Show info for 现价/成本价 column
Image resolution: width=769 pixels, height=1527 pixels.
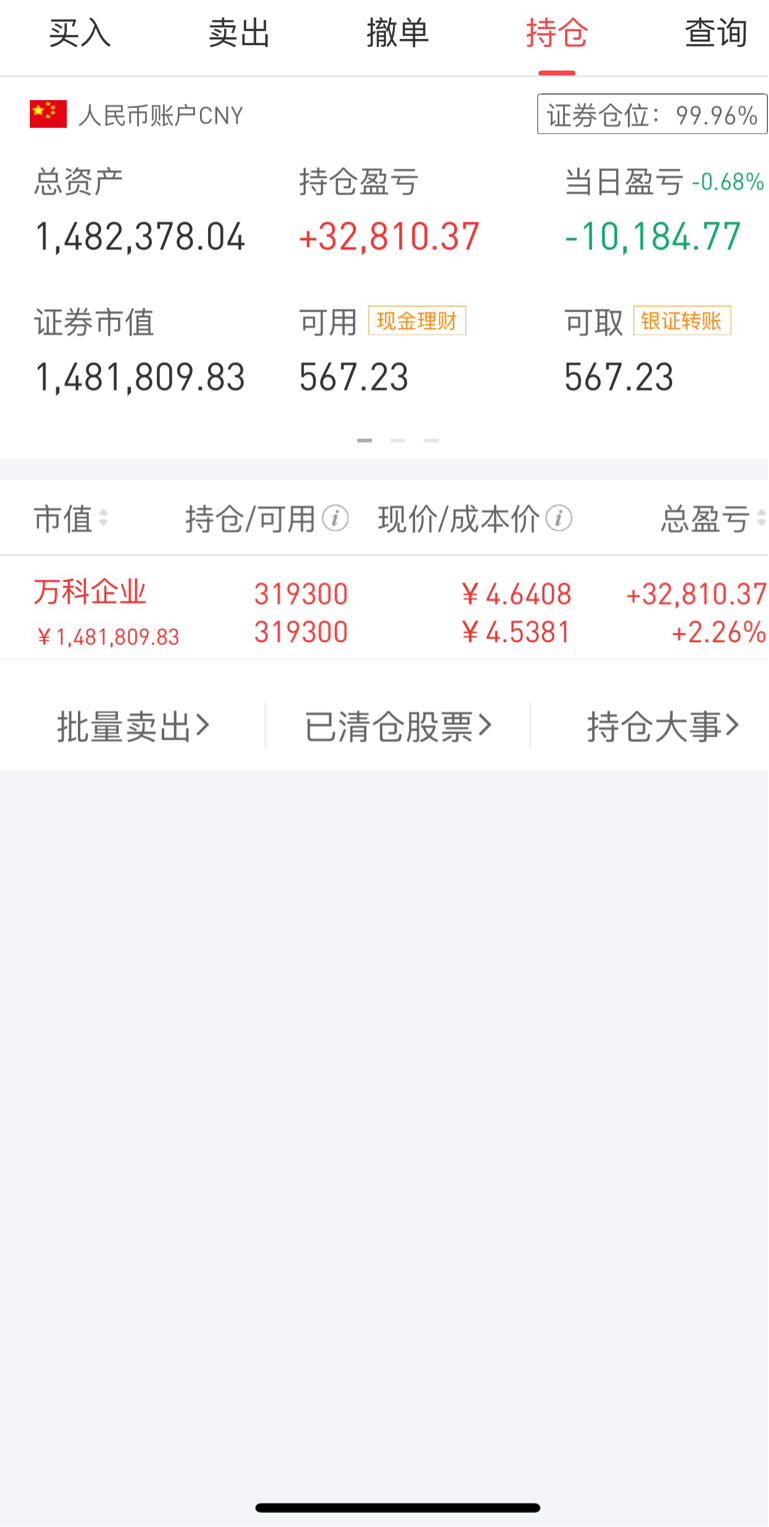560,519
